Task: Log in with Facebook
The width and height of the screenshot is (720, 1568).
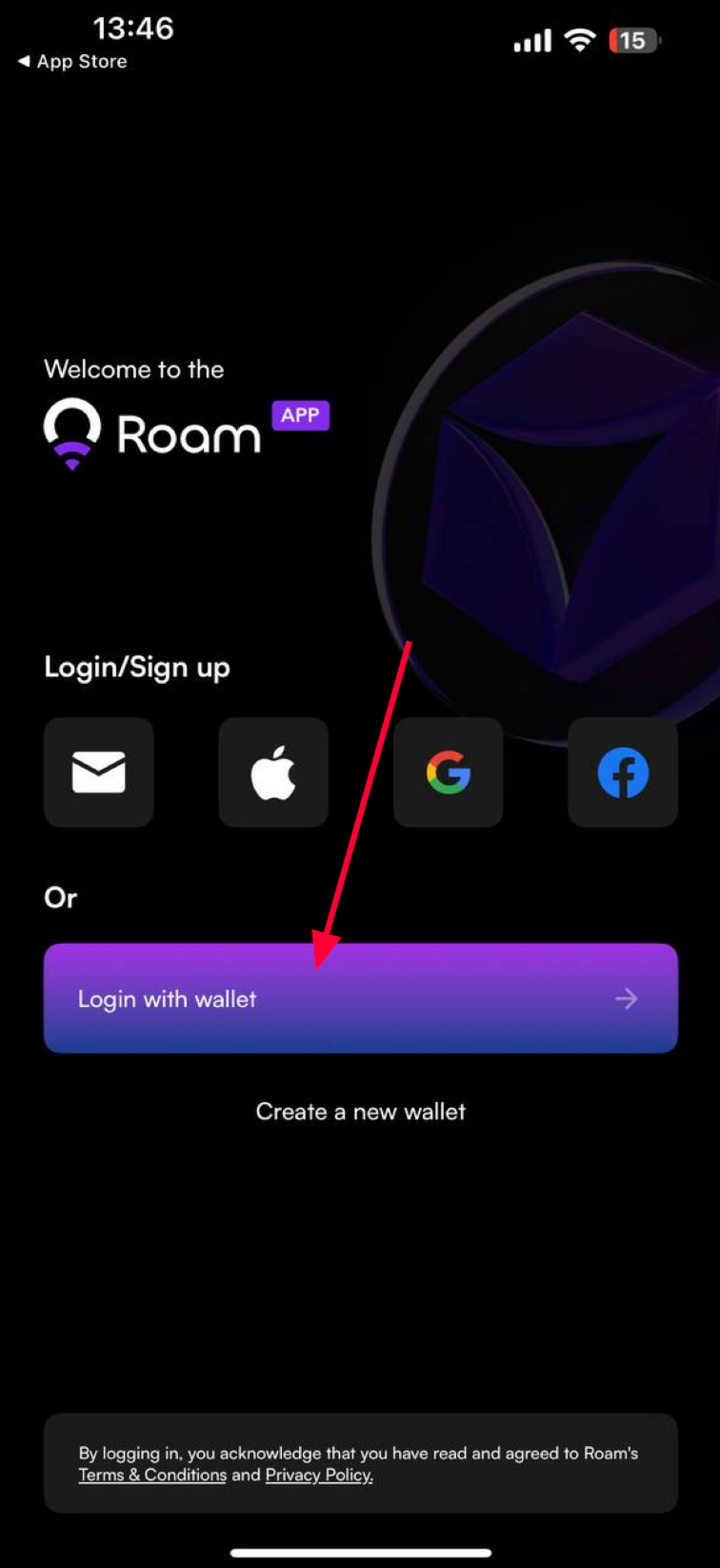Action: 623,772
